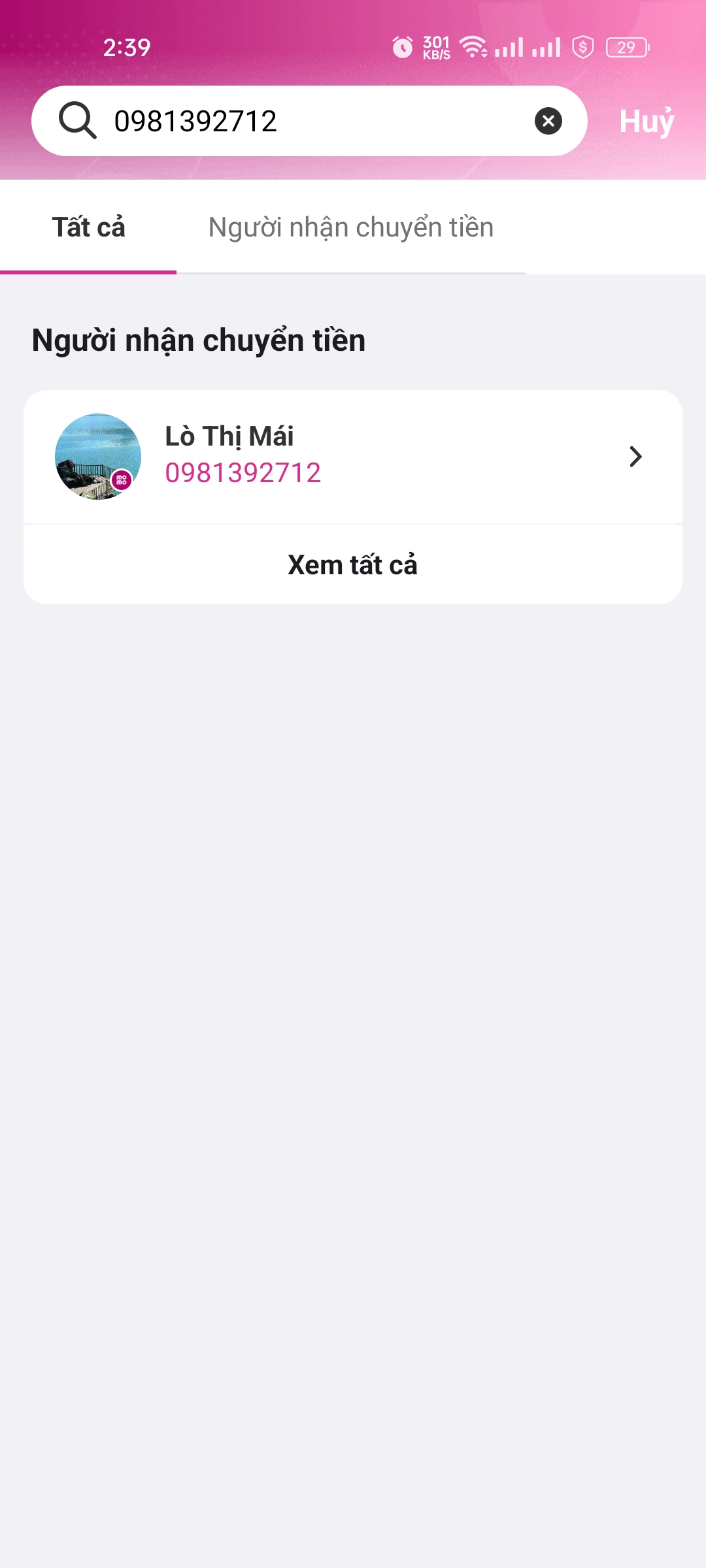Click the phone number 0981392712 in pink
This screenshot has width=706, height=1568.
(243, 472)
